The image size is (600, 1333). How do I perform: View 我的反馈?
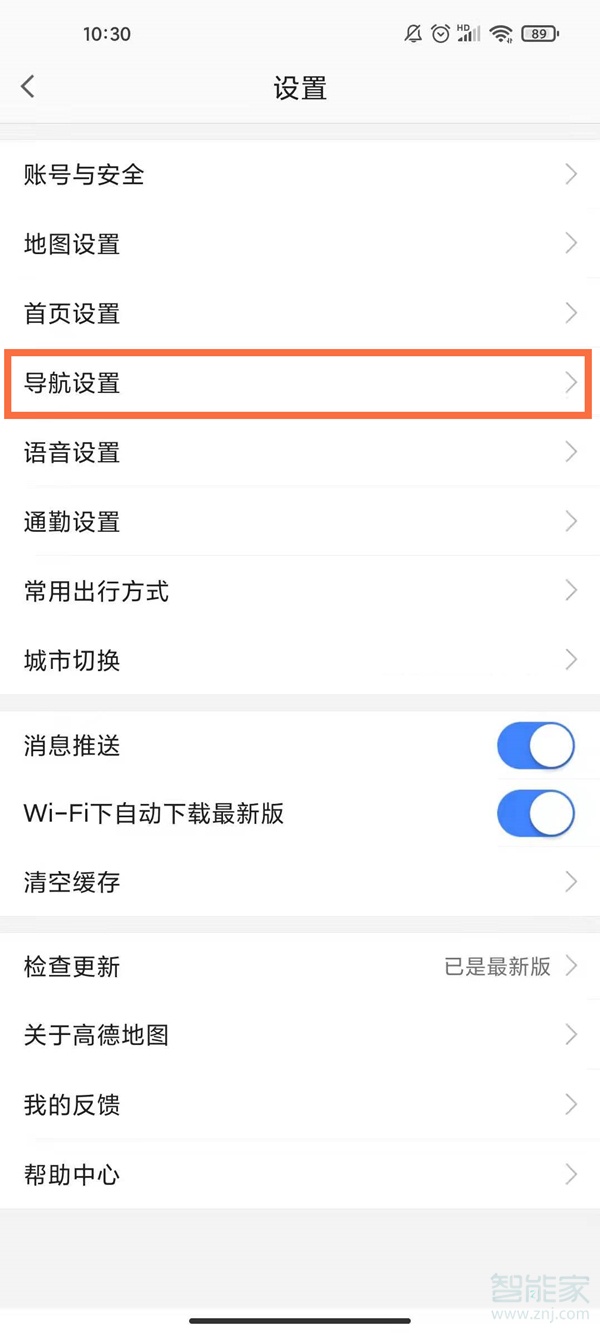(300, 1105)
